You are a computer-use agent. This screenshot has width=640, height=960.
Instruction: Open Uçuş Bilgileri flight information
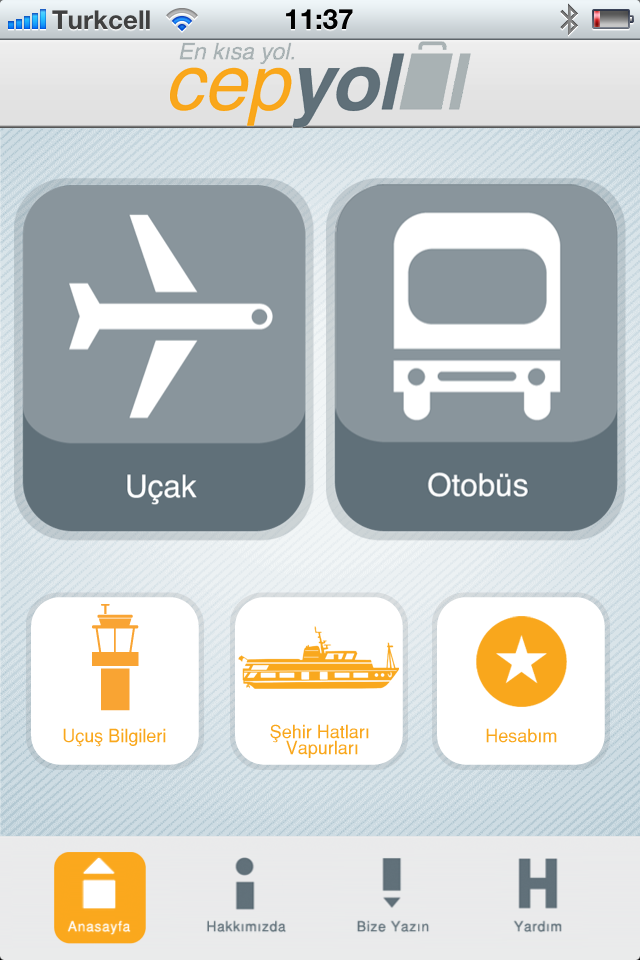tap(113, 681)
